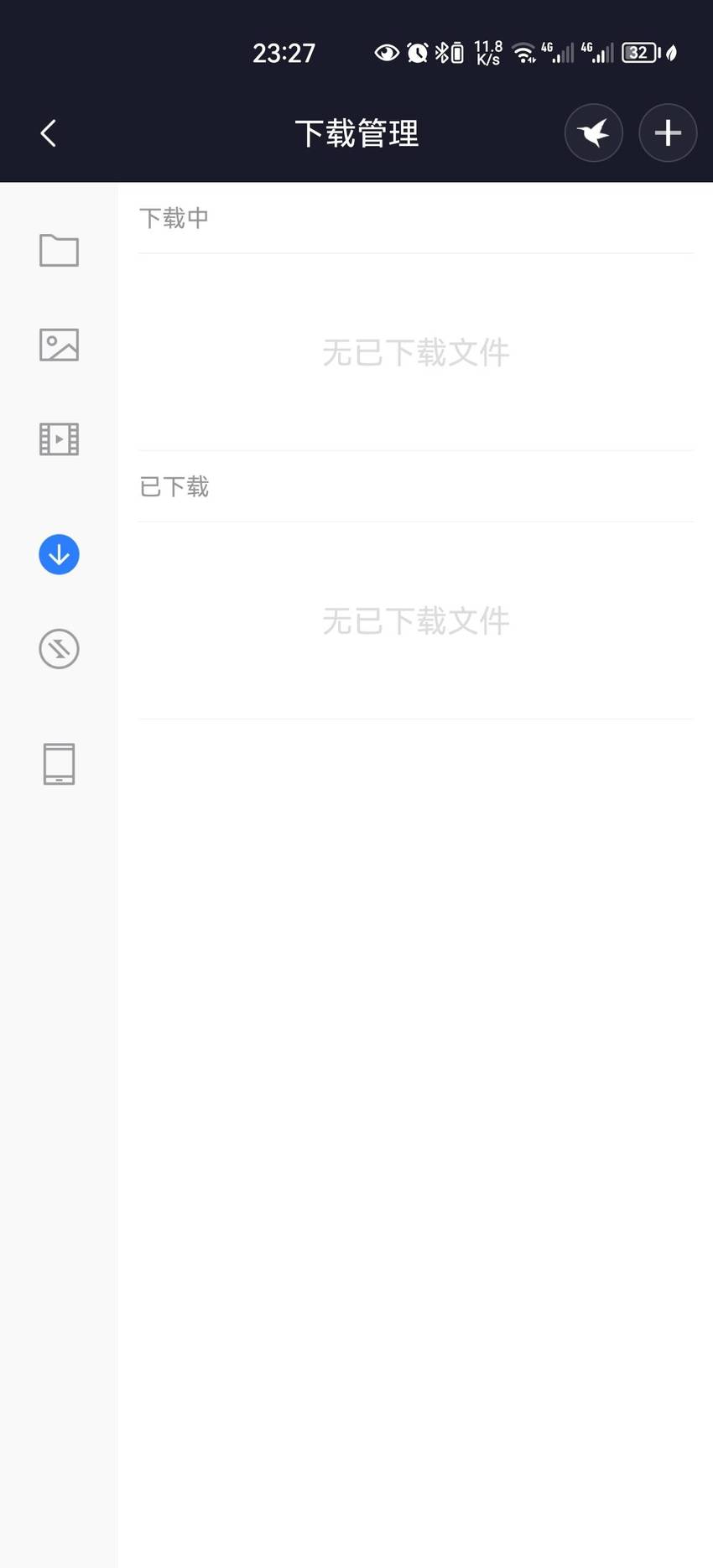The image size is (713, 1568).
Task: Switch to the video section in the sidebar
Action: coord(59,439)
